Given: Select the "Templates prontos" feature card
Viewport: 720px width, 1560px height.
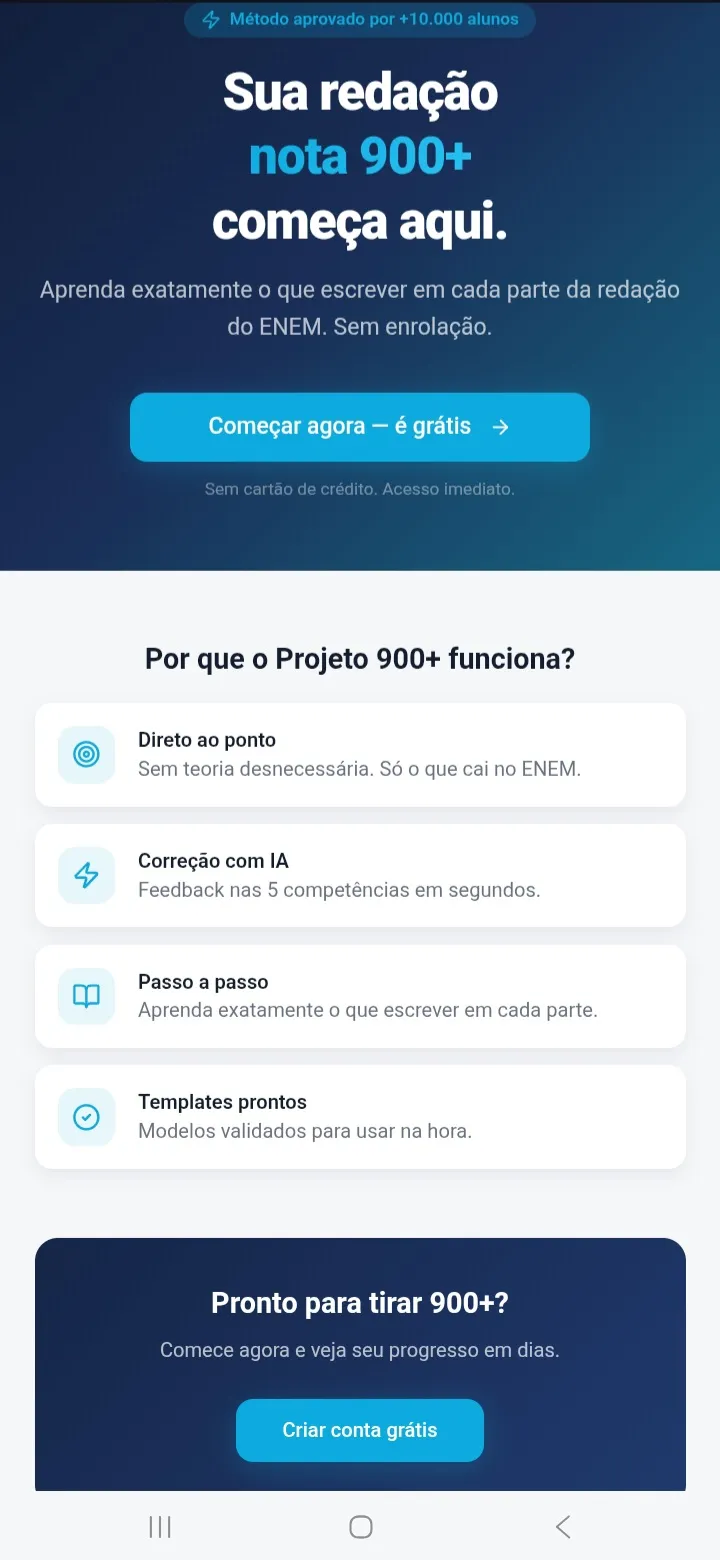Looking at the screenshot, I should [x=360, y=1117].
